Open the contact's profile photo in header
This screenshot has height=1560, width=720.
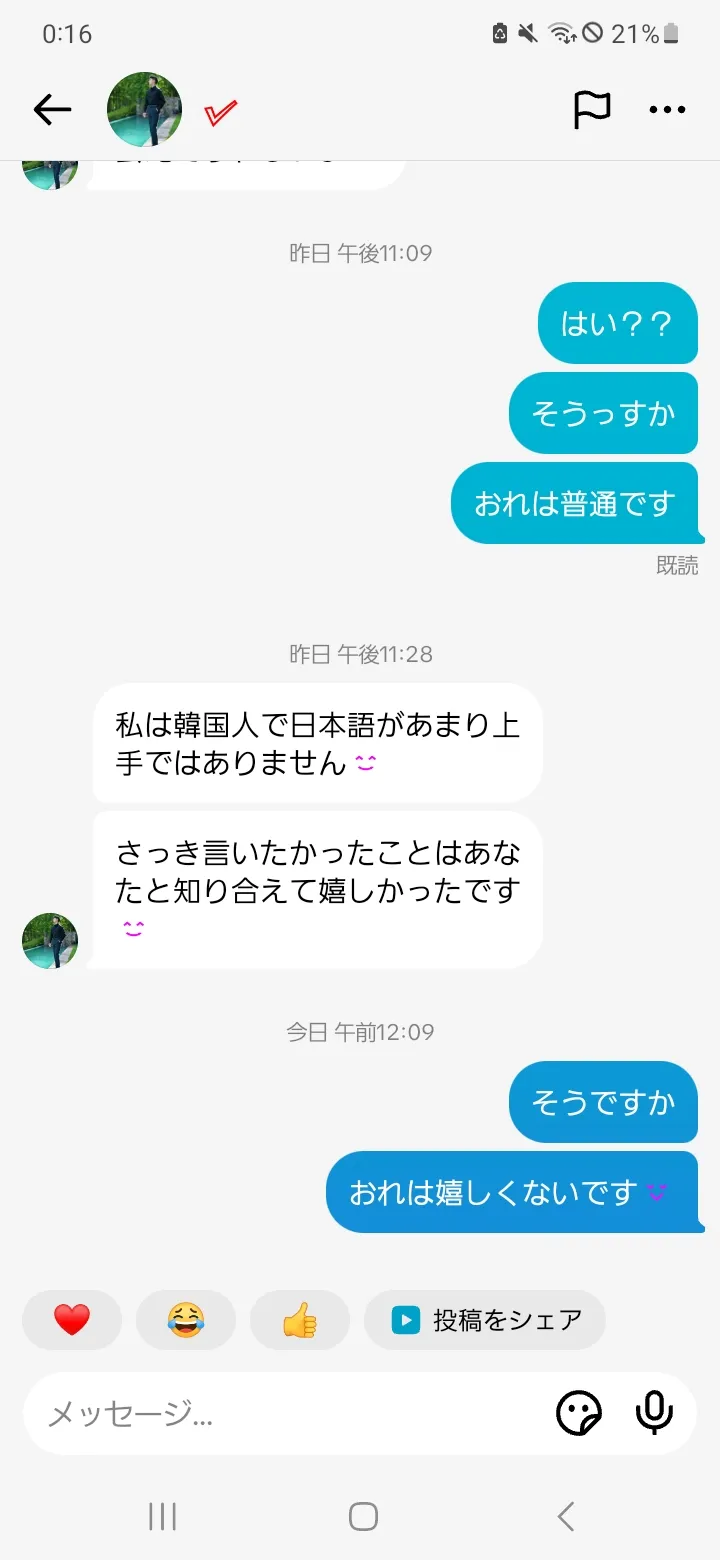click(145, 110)
